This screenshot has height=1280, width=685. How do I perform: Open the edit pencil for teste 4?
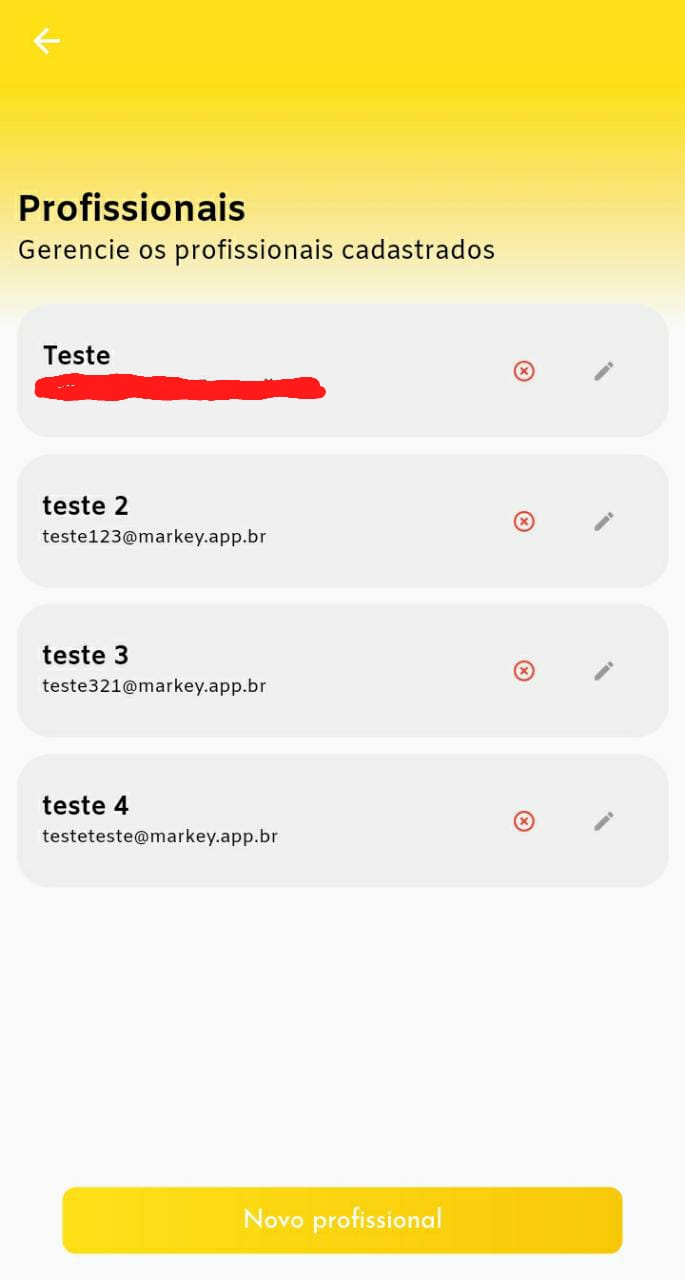604,821
